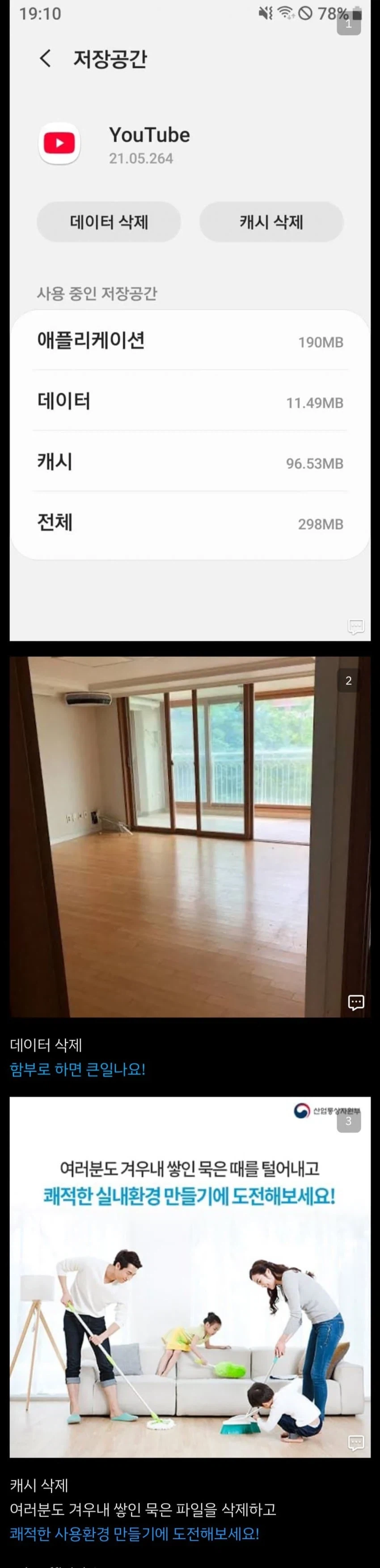
Task: Open comments on the YouTube storage screenshot
Action: 356,626
